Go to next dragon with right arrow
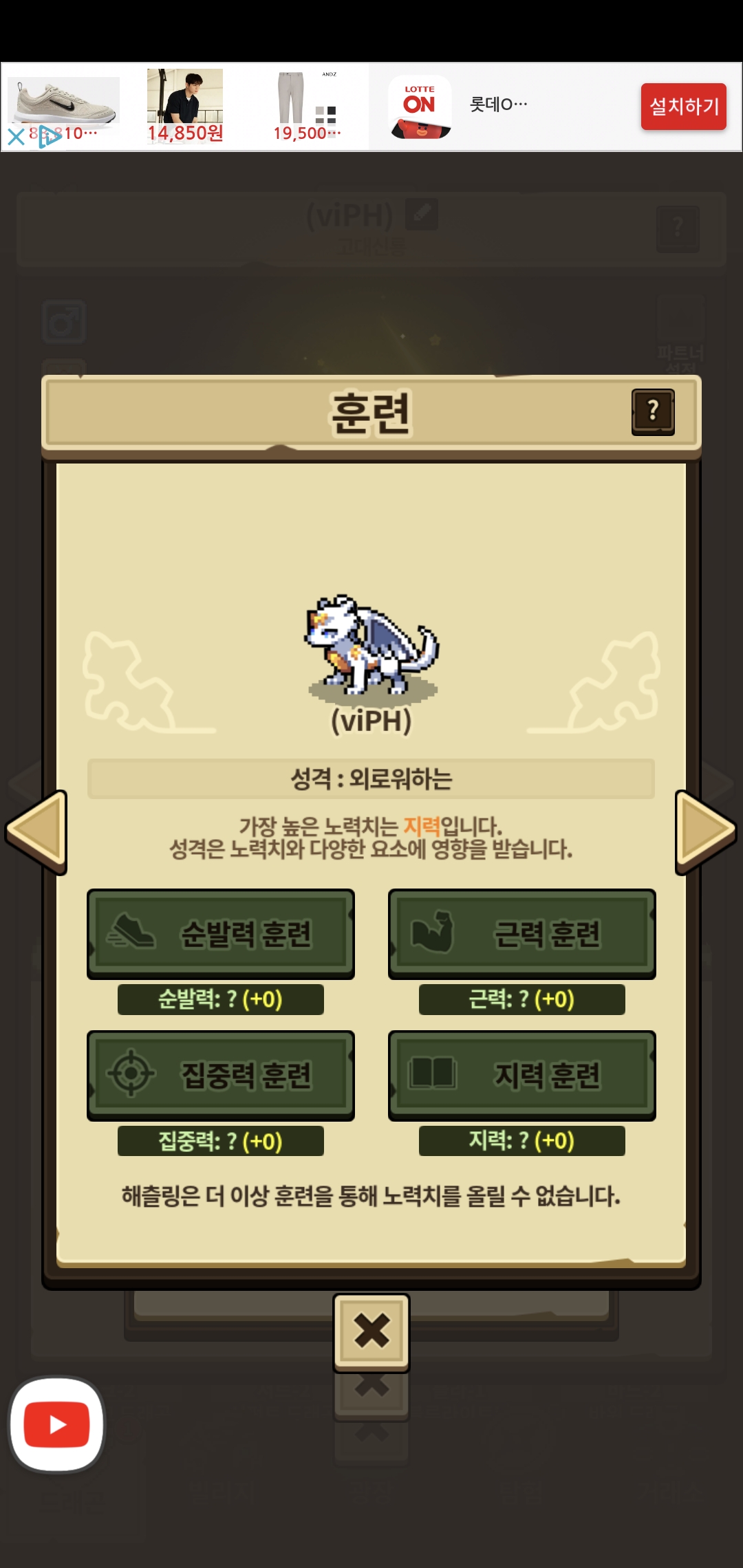 tap(706, 832)
